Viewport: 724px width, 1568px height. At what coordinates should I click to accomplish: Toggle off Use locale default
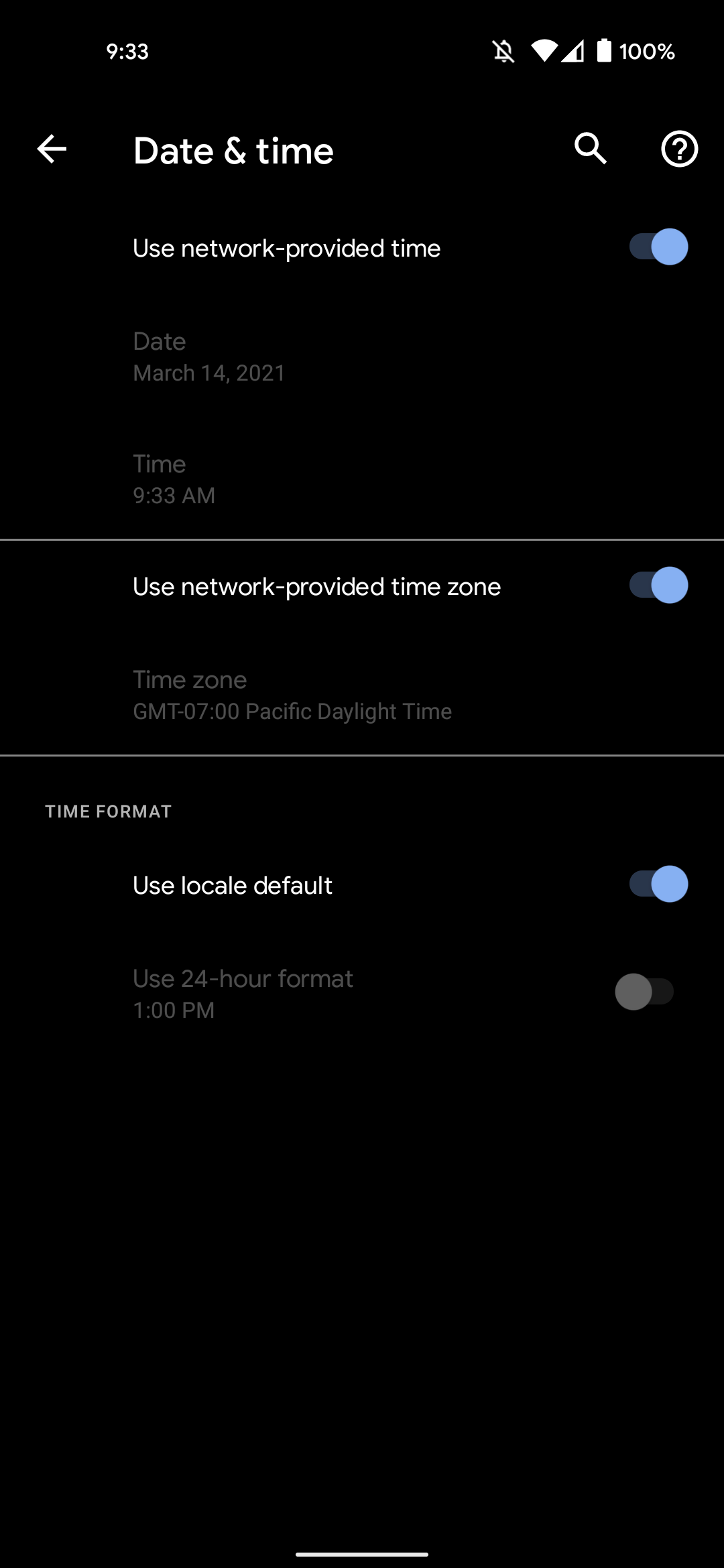658,885
